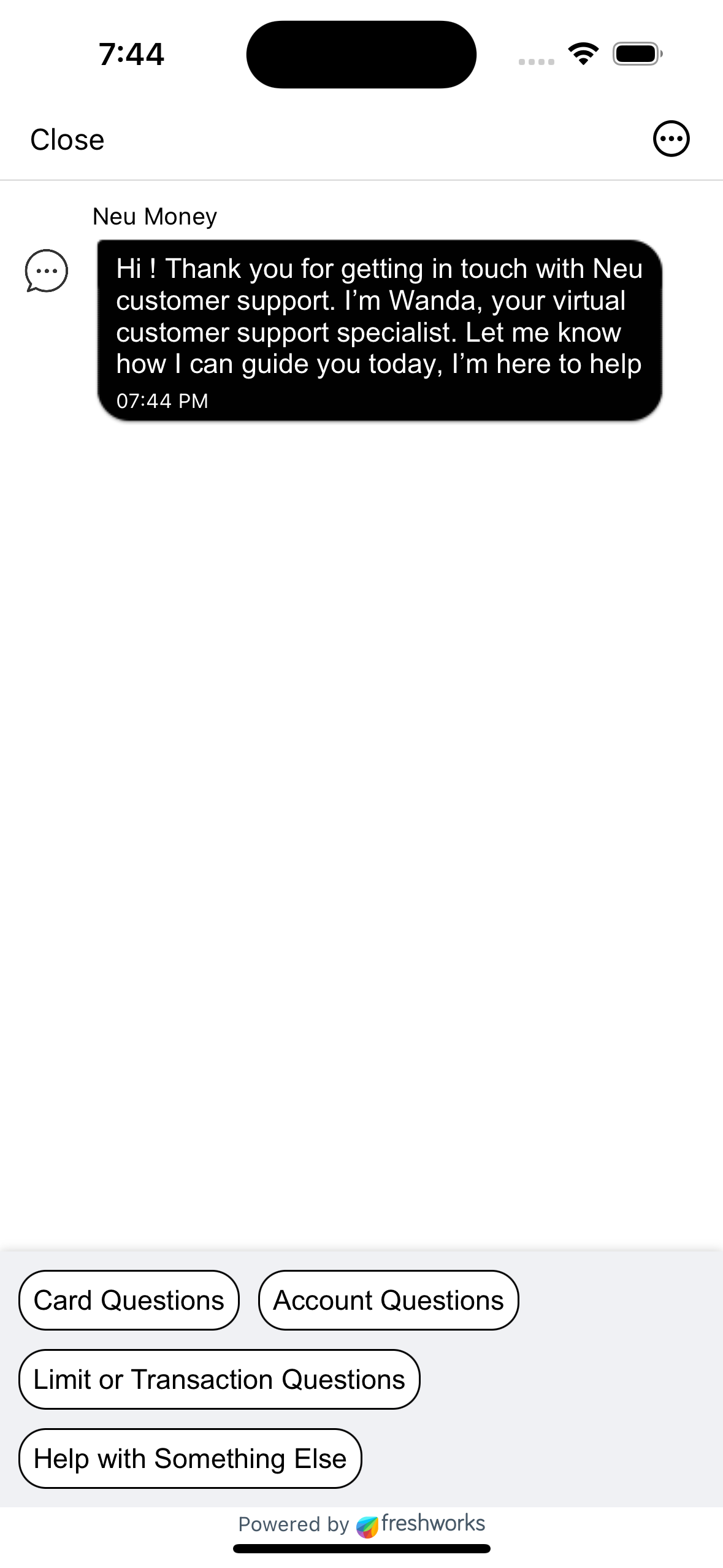Choose Account Questions
Viewport: 723px width, 1568px height.
pyautogui.click(x=388, y=1300)
